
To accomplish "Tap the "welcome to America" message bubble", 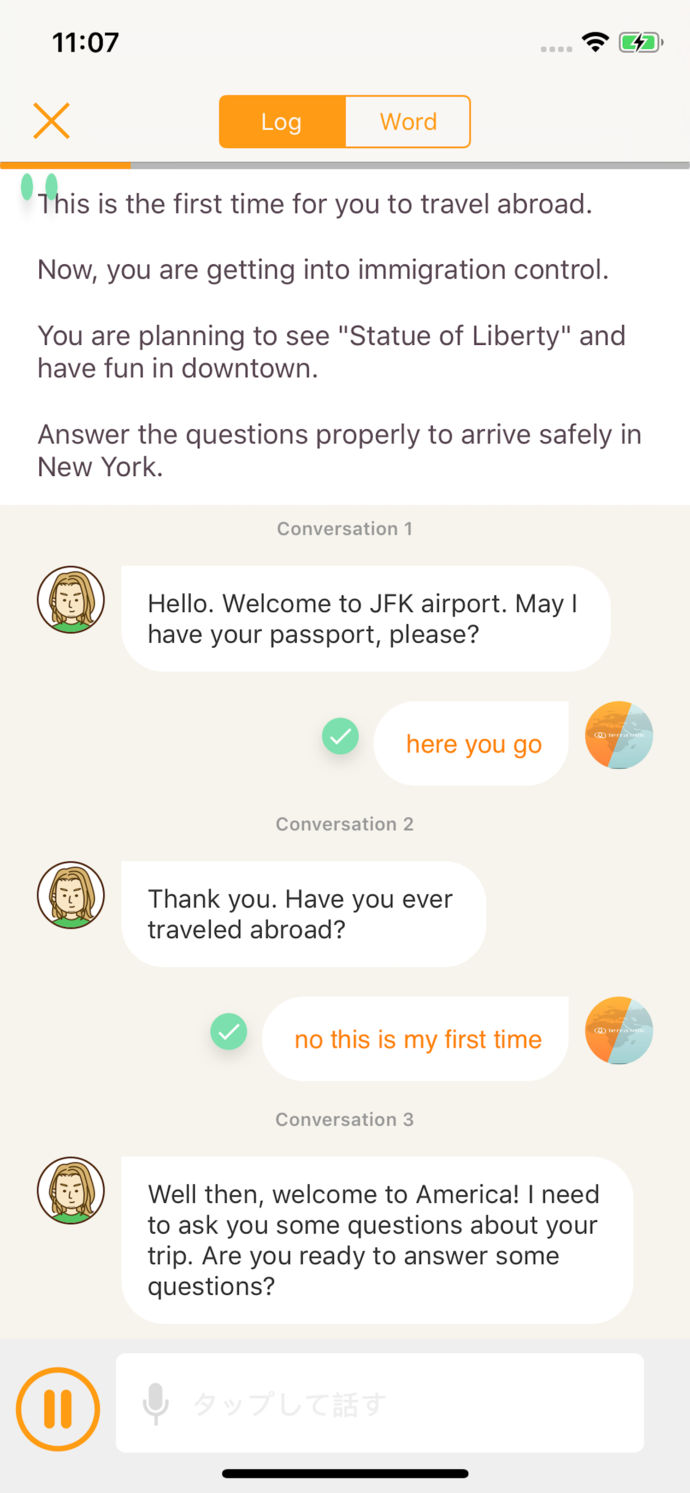I will [376, 1240].
